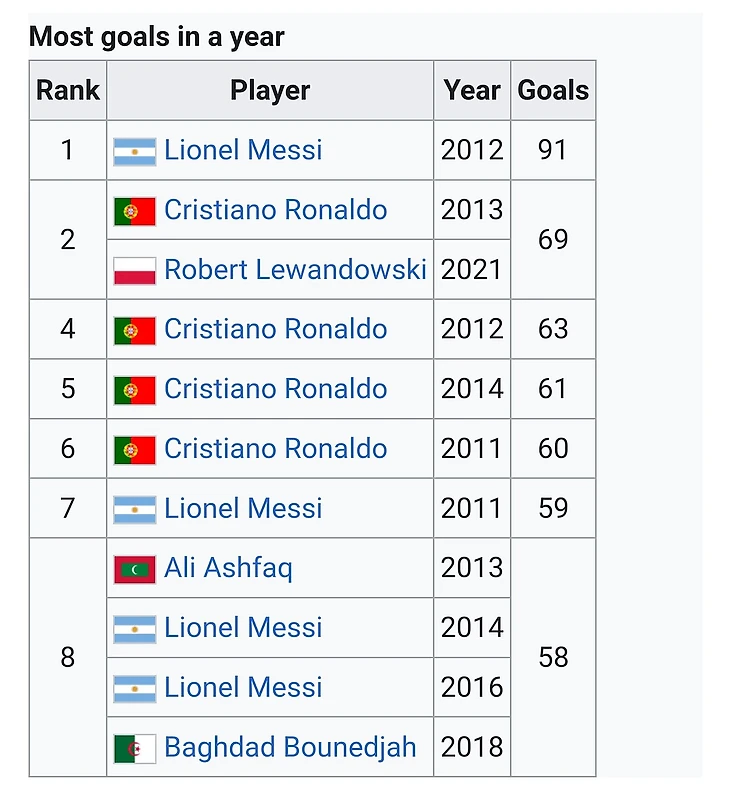
Task: Open Cristiano Ronaldo link with 60 goals
Action: 275,448
